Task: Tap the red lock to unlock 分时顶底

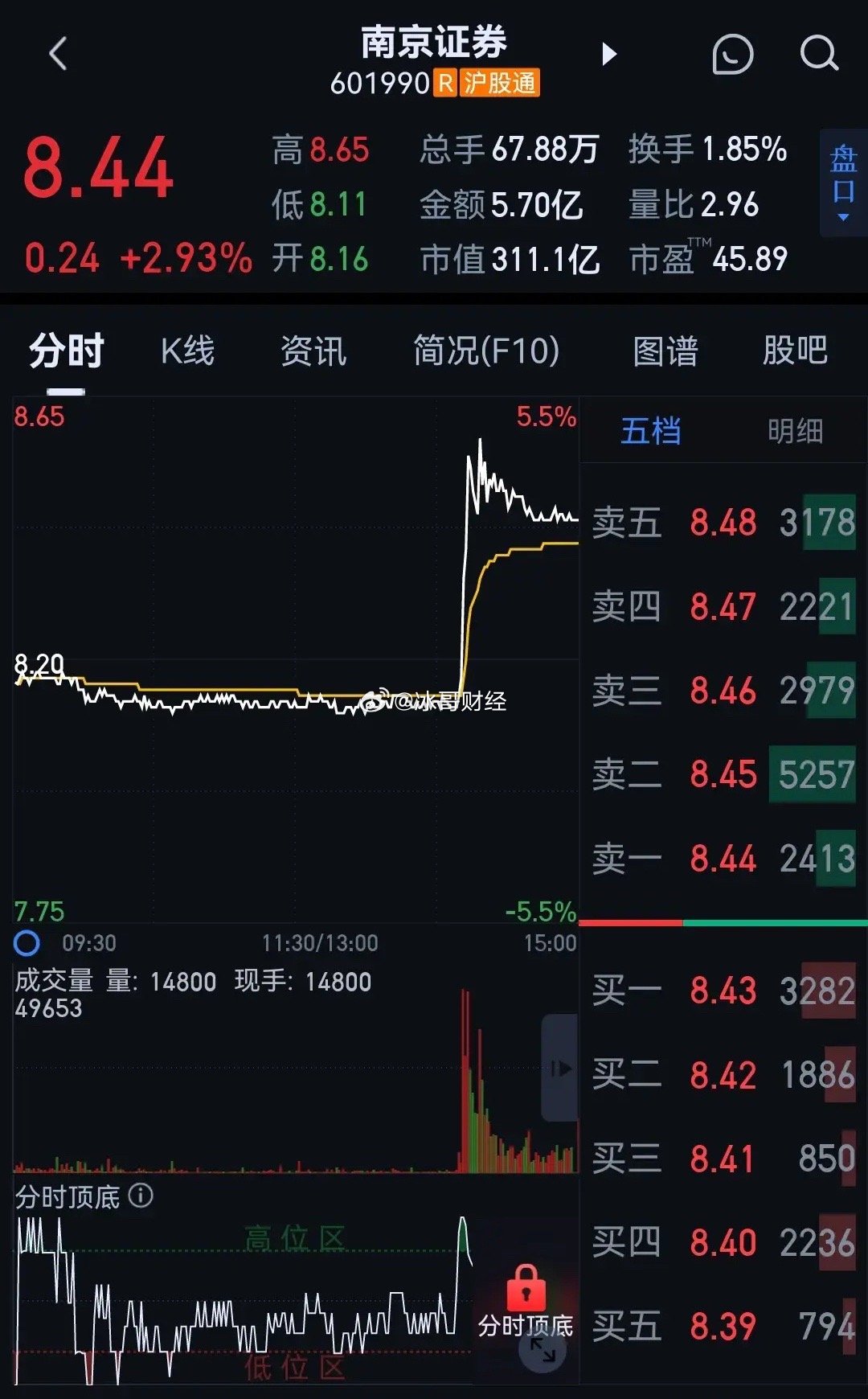Action: point(526,1287)
